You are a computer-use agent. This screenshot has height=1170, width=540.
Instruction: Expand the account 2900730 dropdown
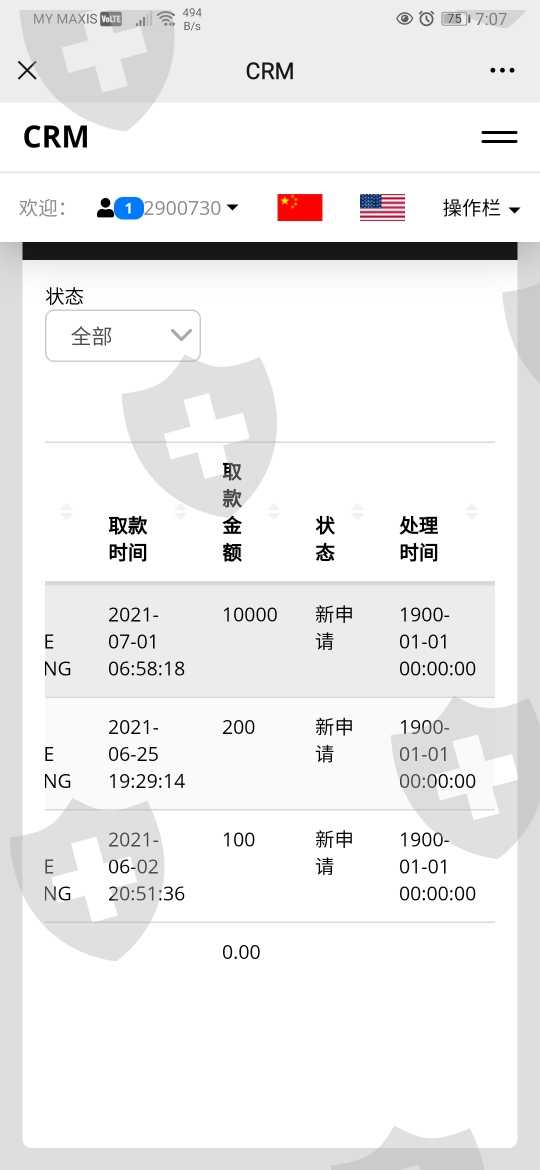[168, 207]
